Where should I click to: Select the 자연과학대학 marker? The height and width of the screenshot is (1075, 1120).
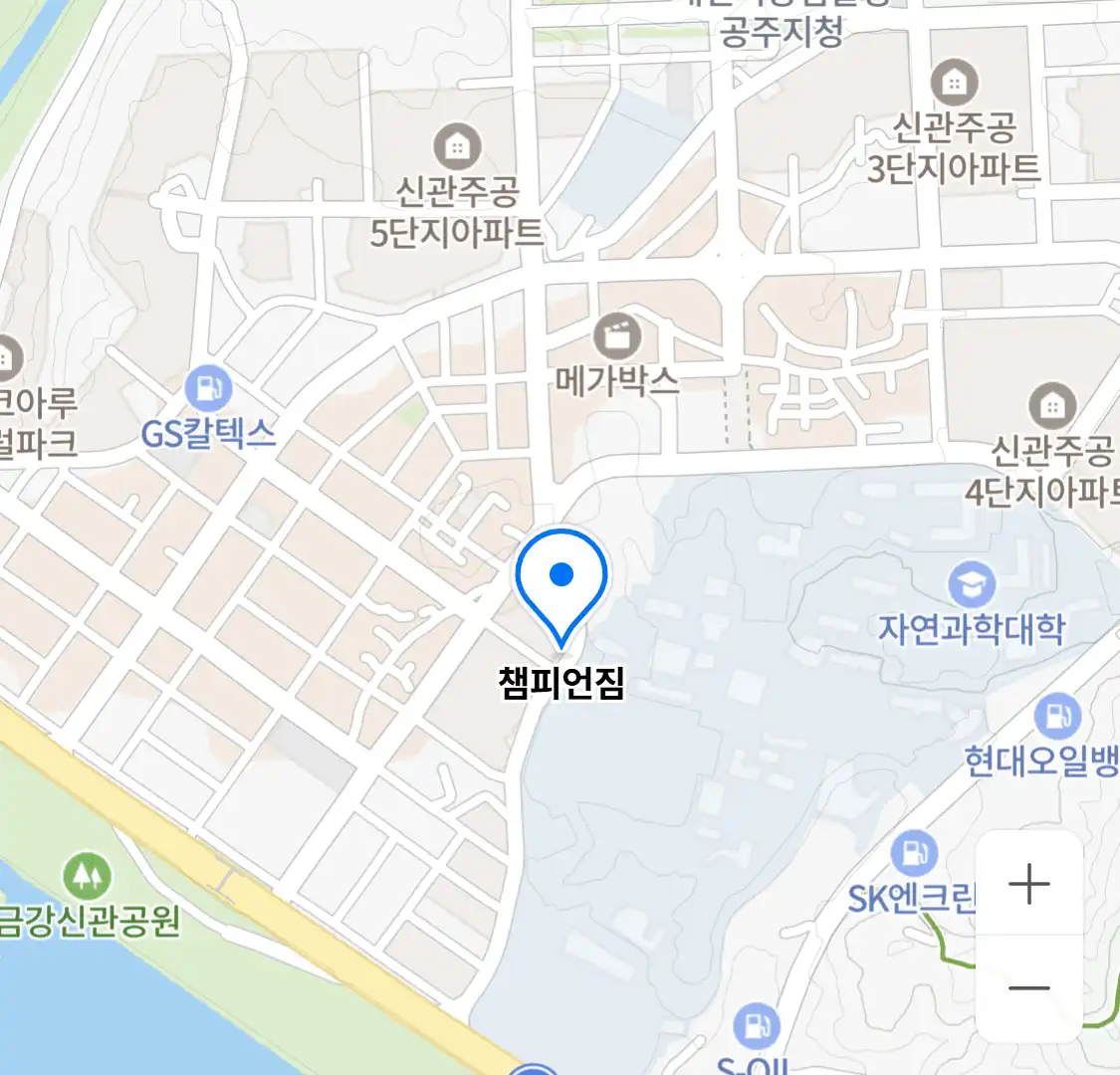pos(971,585)
